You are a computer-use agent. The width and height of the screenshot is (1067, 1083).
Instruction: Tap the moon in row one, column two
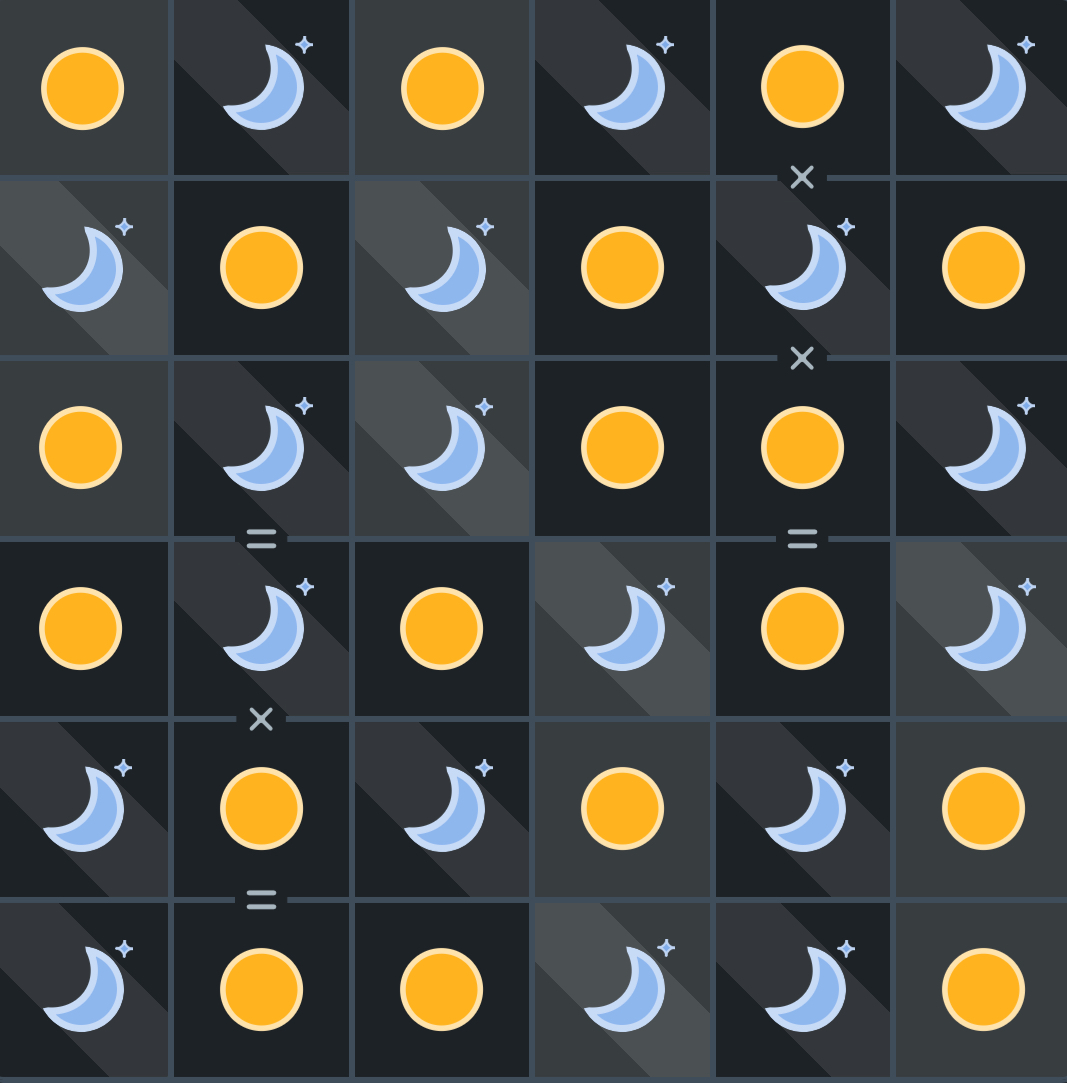pyautogui.click(x=262, y=88)
